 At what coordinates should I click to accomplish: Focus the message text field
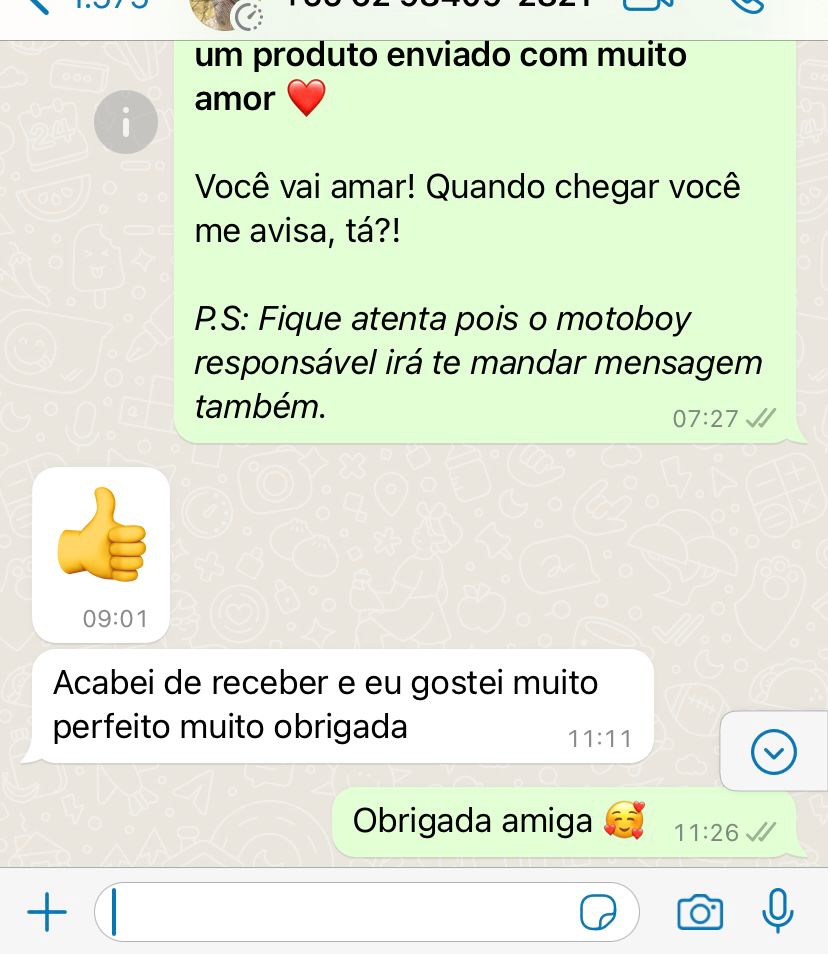pos(340,912)
